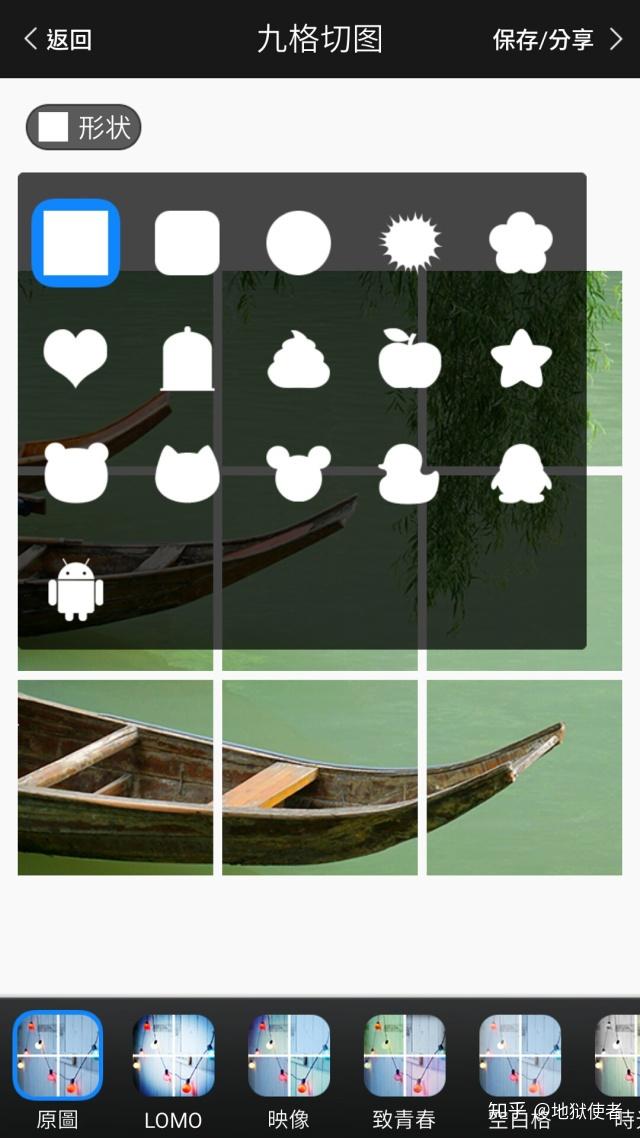Viewport: 640px width, 1138px height.
Task: Pick the circle shape
Action: click(x=298, y=243)
